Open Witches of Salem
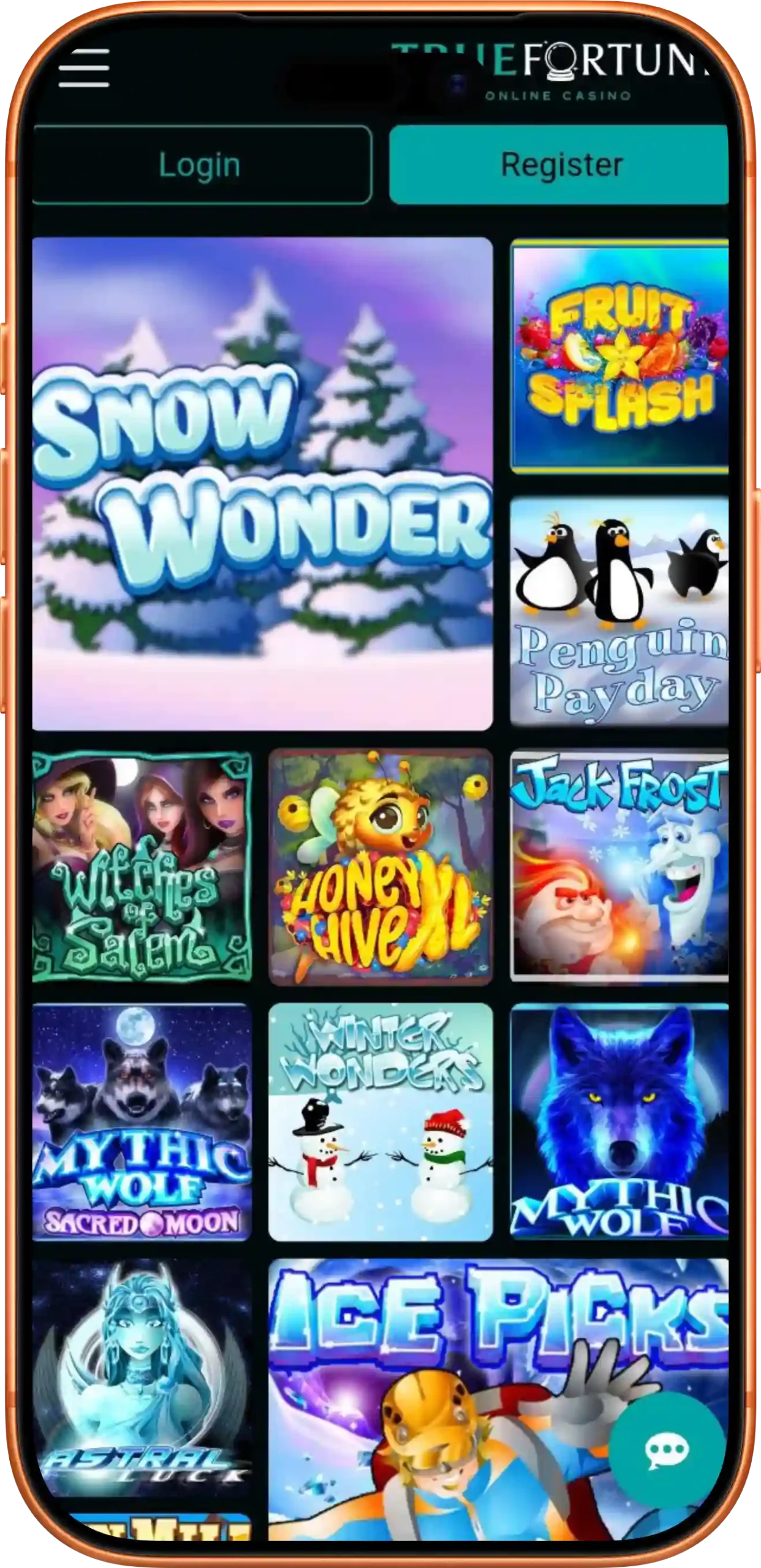Screen dimensions: 761x1568 click(x=142, y=866)
